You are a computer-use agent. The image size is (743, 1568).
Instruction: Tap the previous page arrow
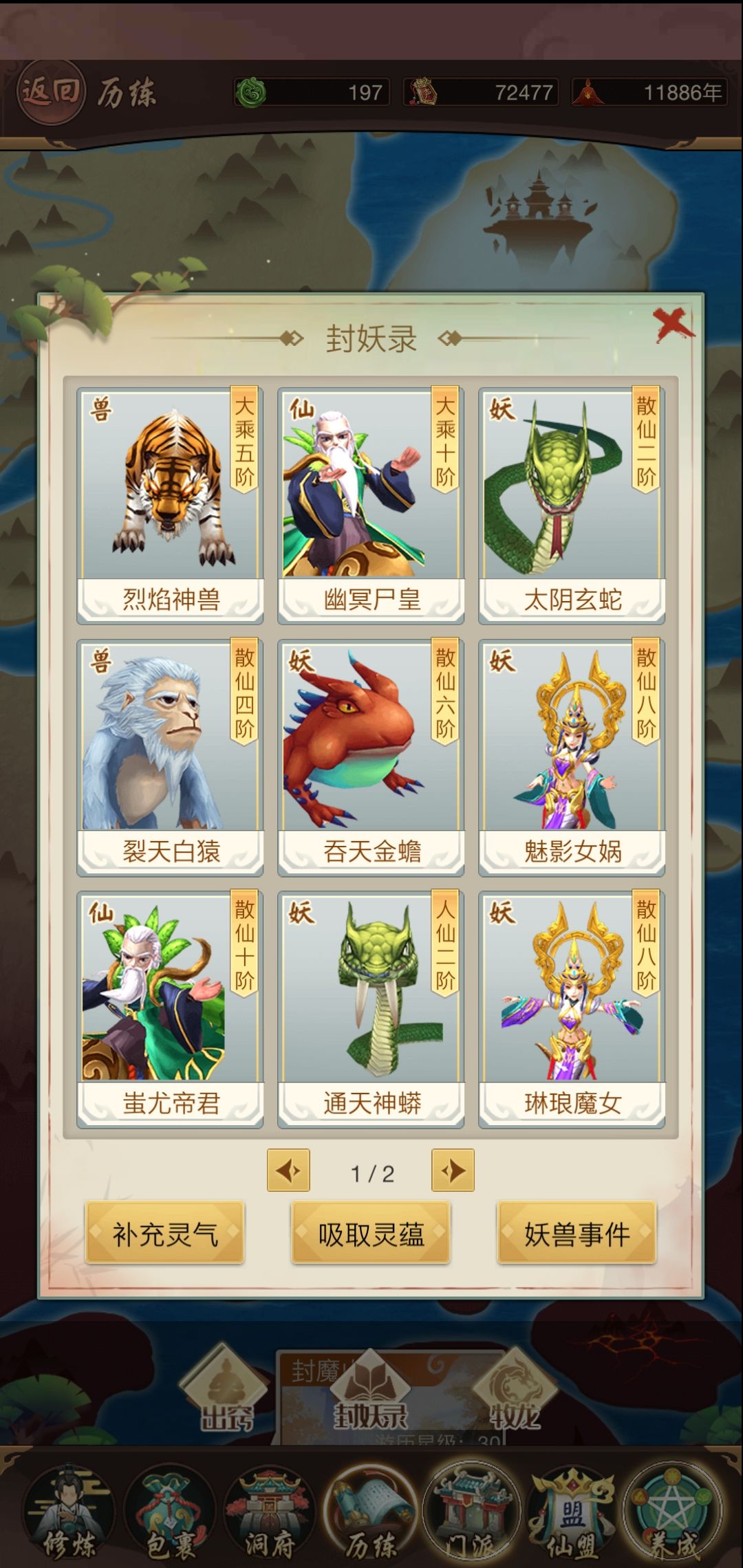click(x=289, y=1170)
